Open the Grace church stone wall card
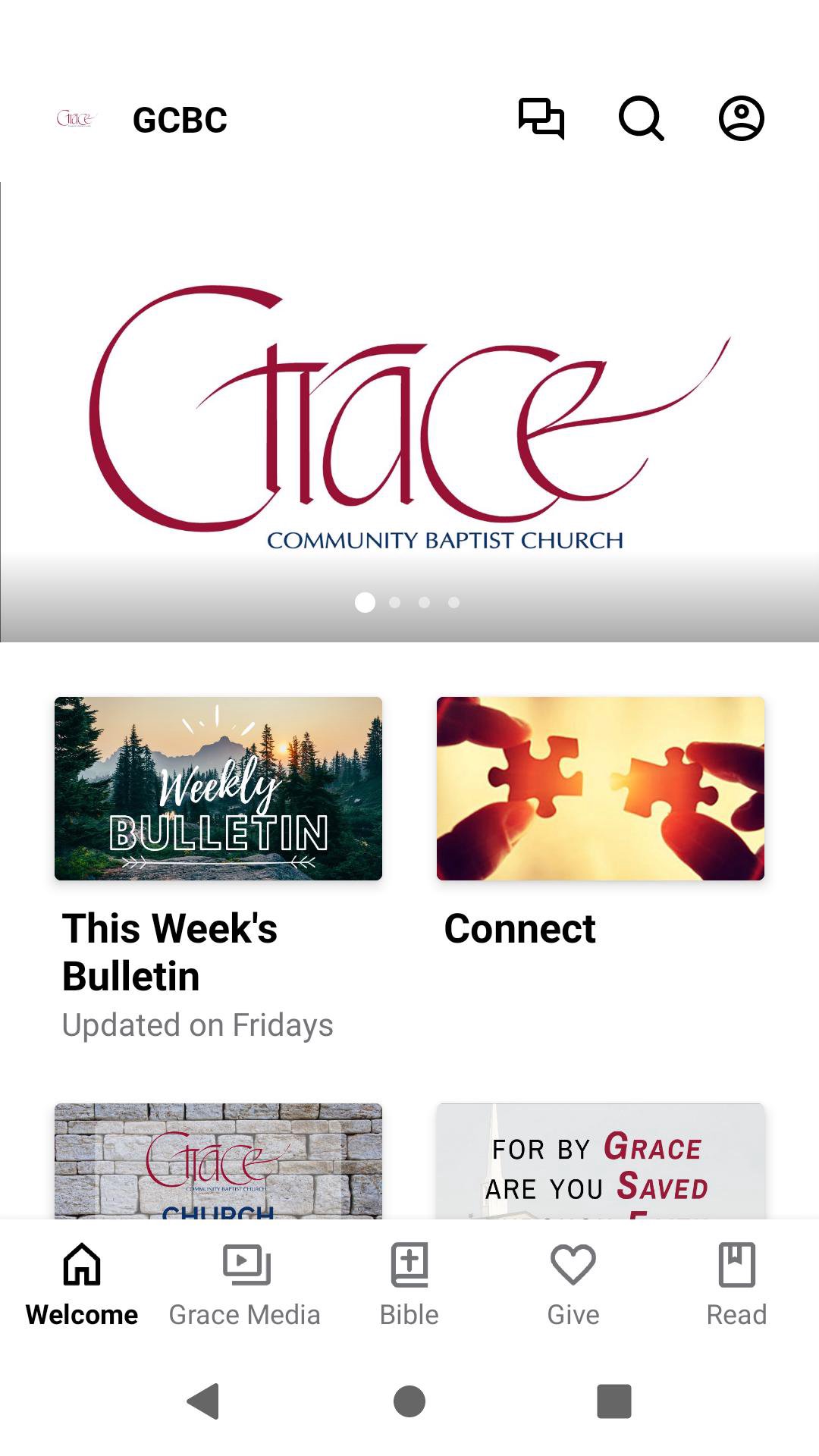 [218, 1162]
